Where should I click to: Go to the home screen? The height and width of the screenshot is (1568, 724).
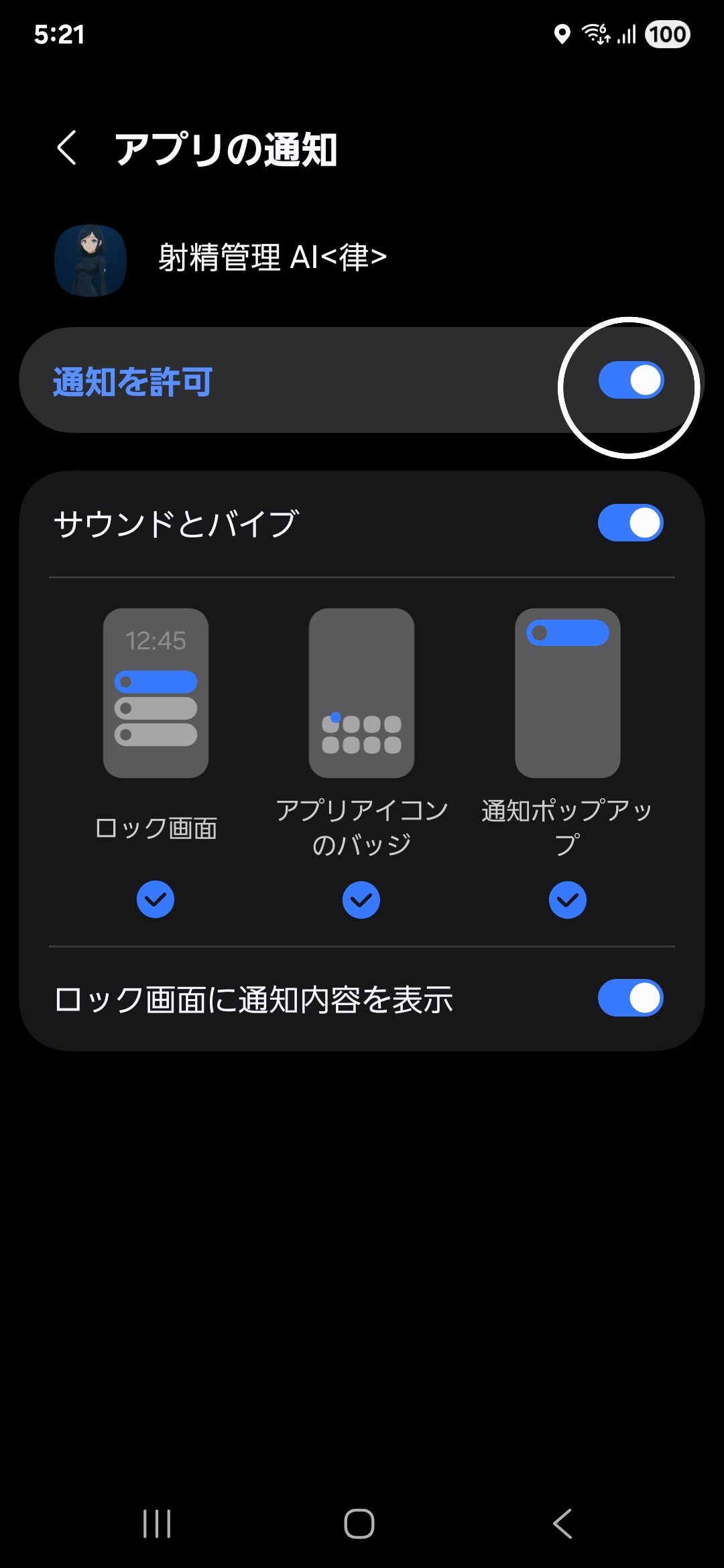pyautogui.click(x=359, y=1524)
